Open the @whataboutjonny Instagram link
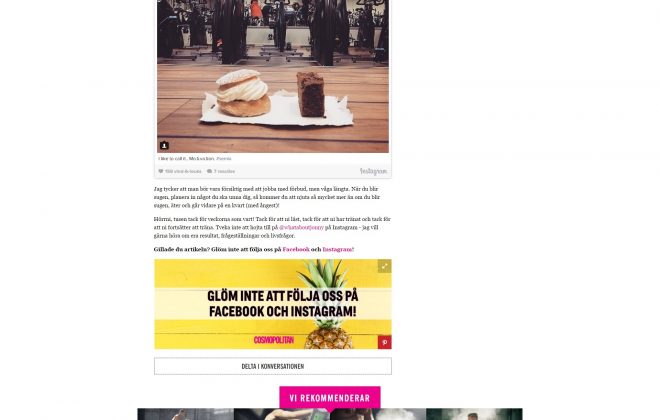The image size is (660, 420). tap(301, 228)
